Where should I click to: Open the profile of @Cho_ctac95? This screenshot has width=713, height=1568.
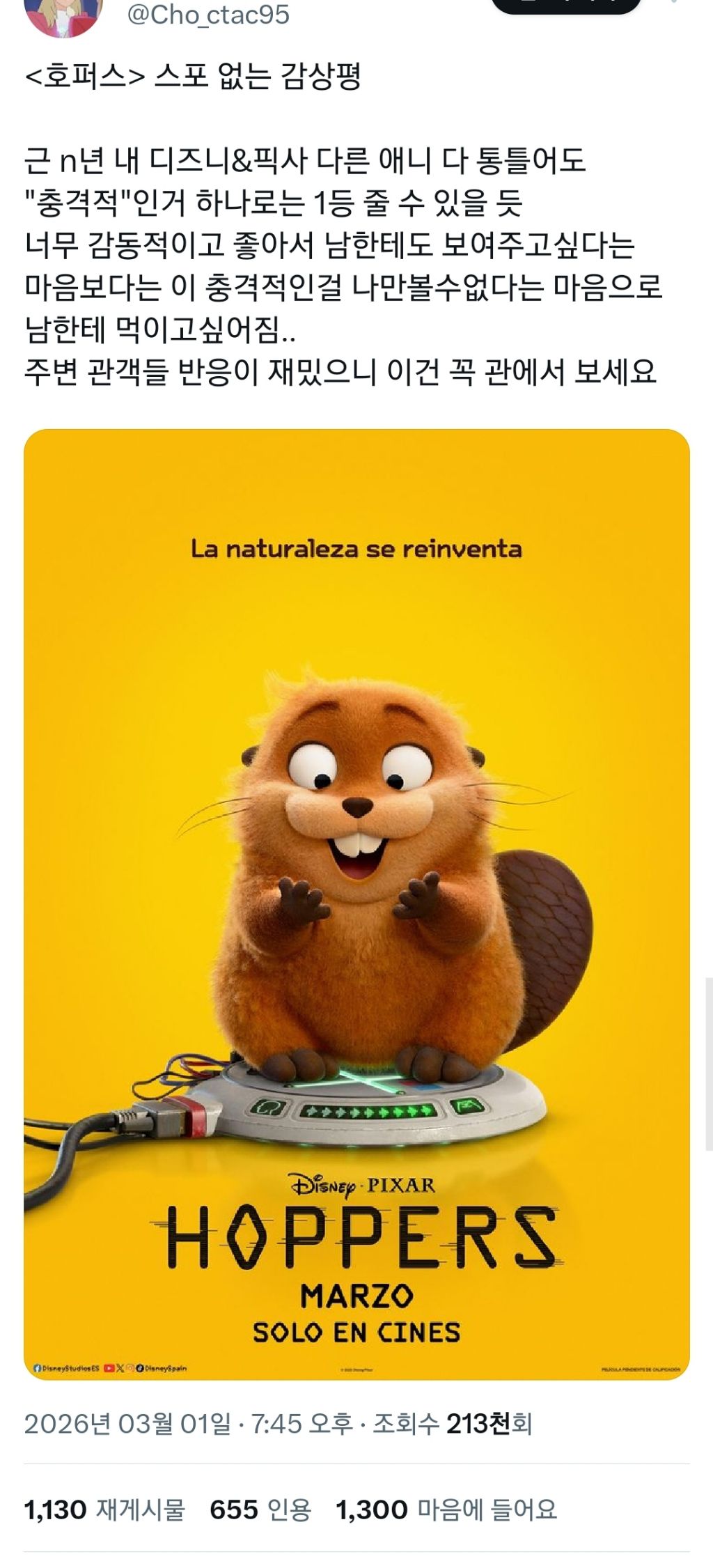click(x=208, y=14)
